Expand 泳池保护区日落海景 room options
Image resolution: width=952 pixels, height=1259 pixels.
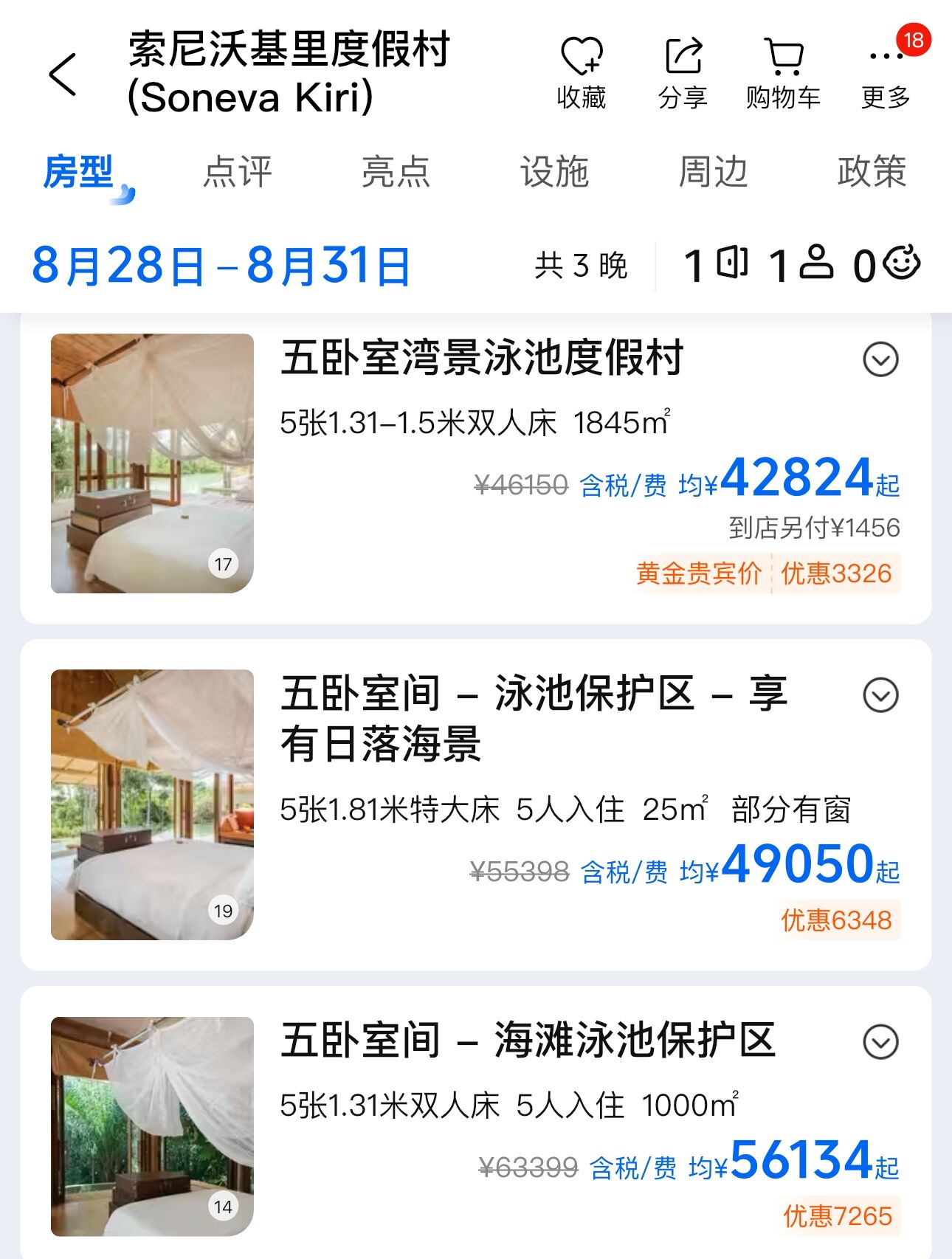click(x=880, y=695)
